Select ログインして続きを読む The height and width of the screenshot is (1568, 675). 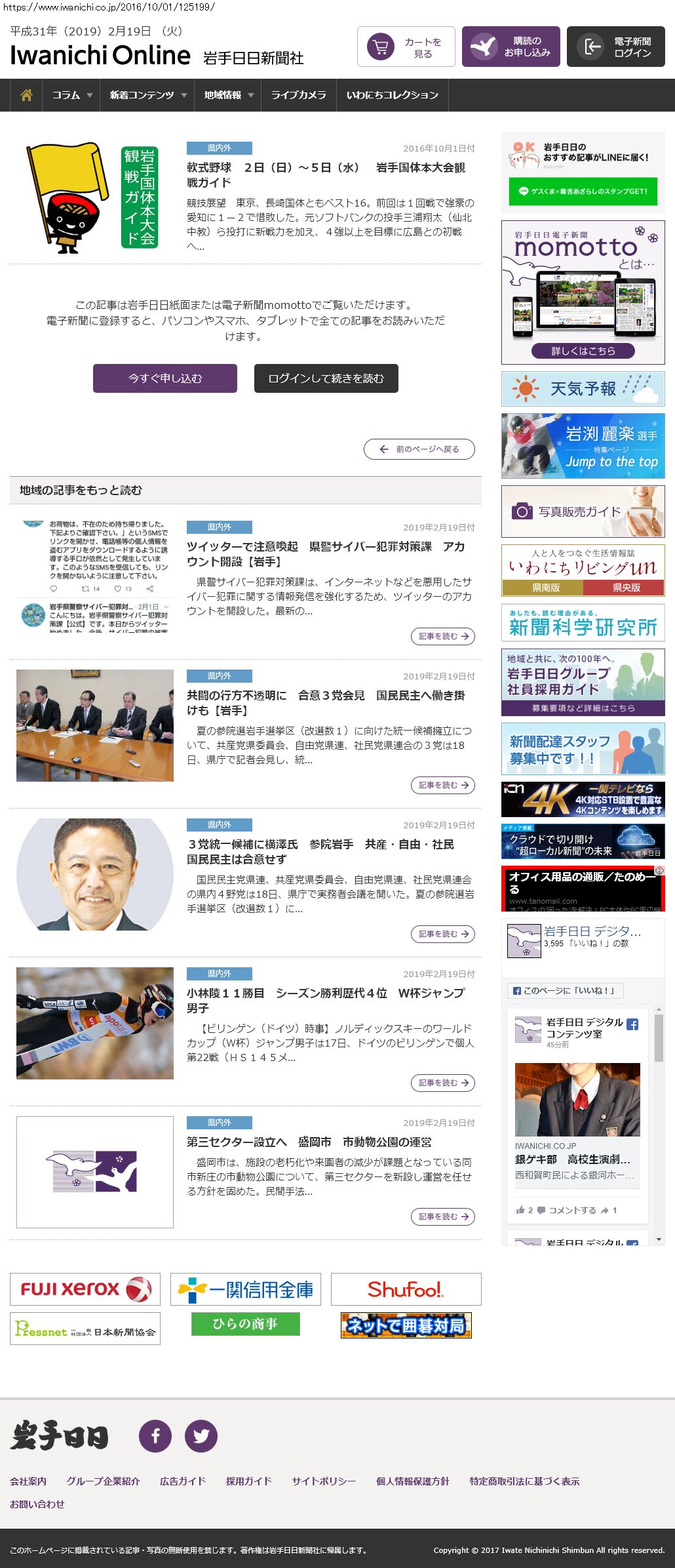click(x=326, y=378)
